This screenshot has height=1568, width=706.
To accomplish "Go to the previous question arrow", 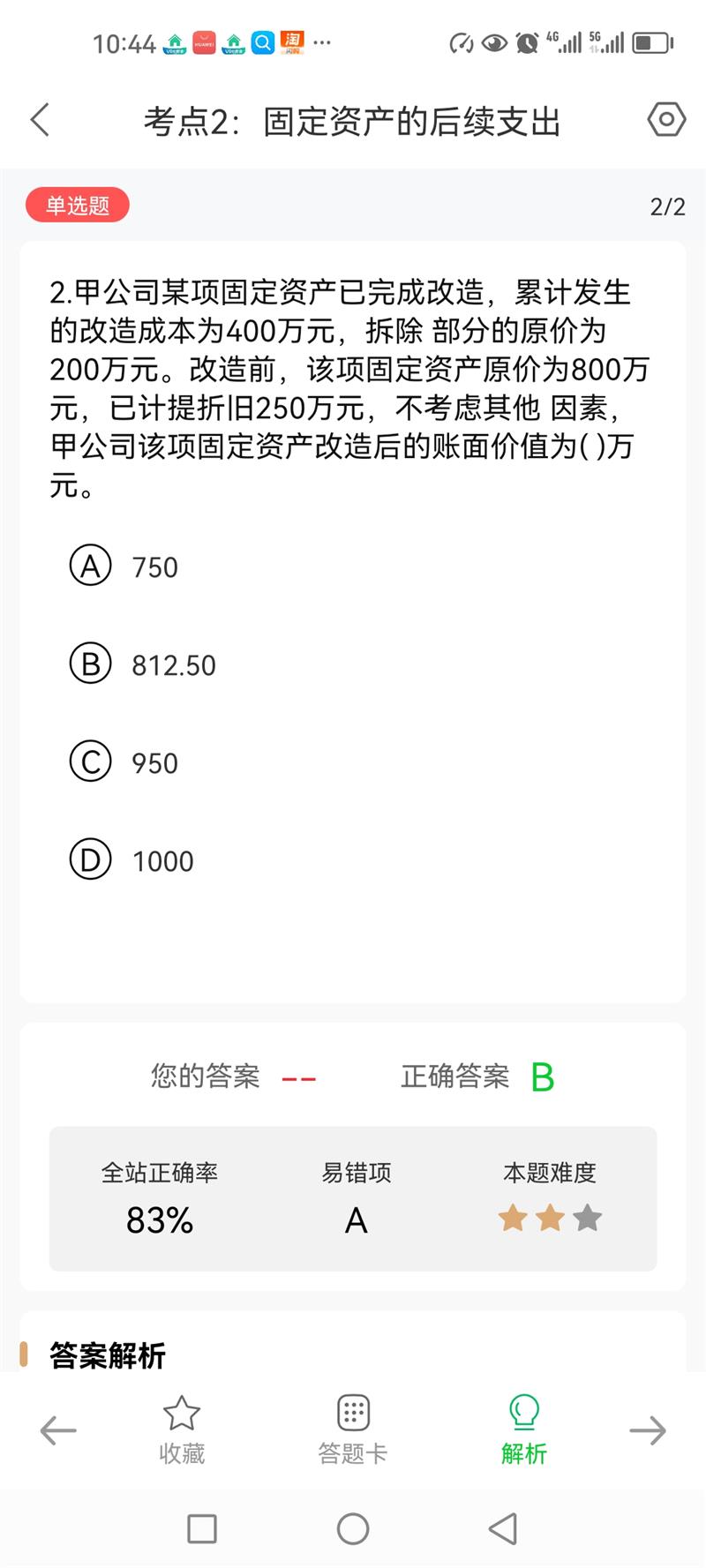I will point(58,1430).
